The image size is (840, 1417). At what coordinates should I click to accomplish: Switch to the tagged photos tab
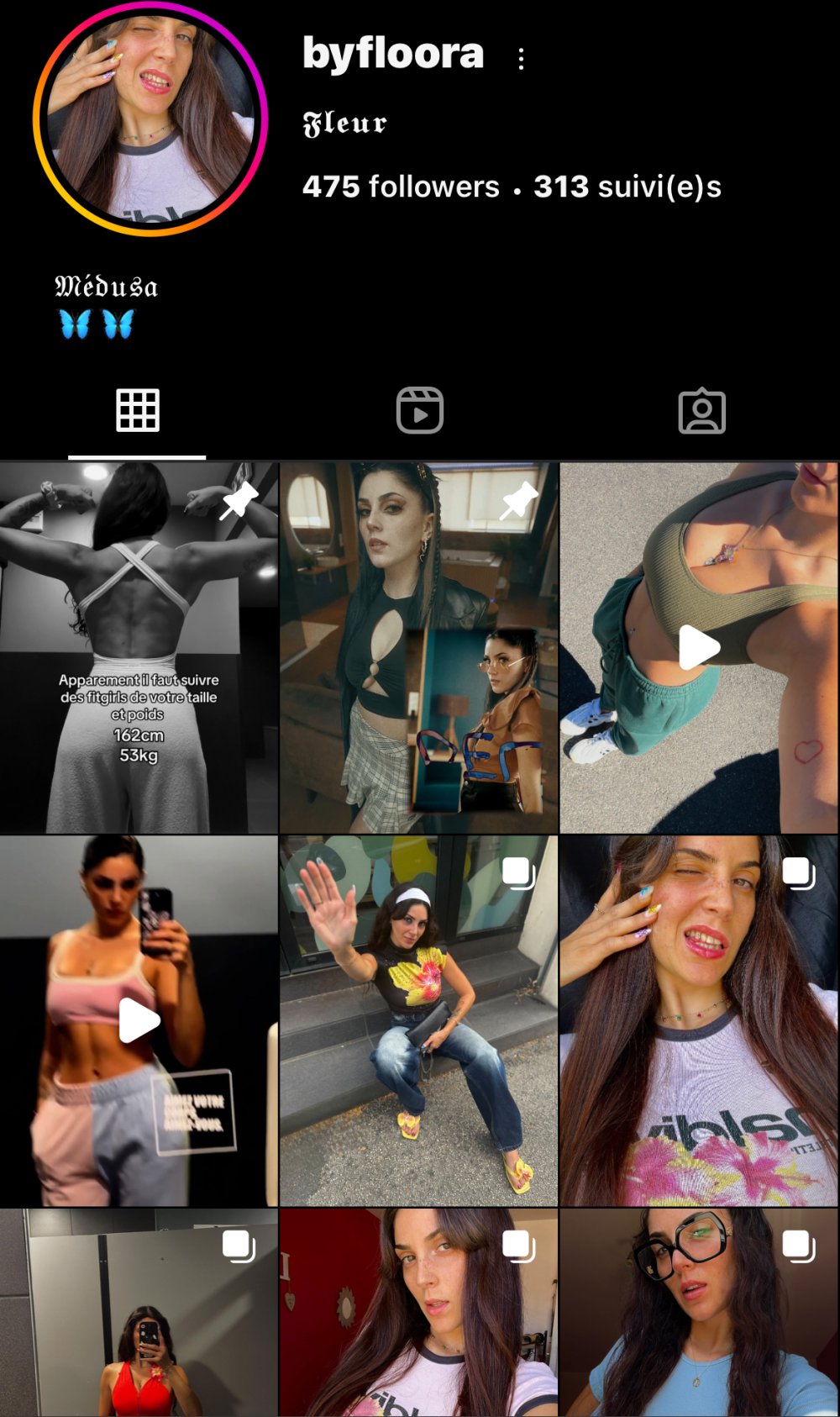(x=701, y=411)
